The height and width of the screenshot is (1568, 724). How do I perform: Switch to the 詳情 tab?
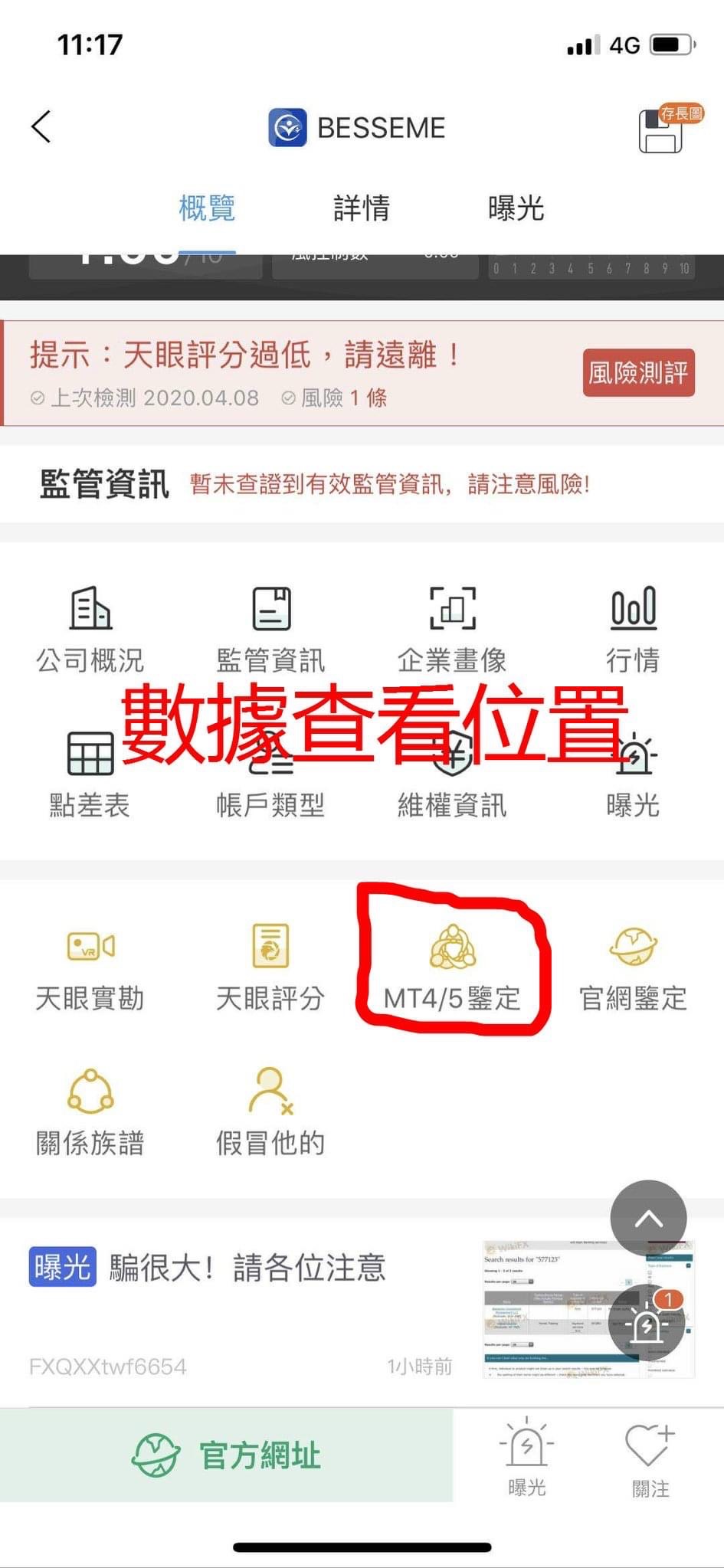click(x=362, y=208)
